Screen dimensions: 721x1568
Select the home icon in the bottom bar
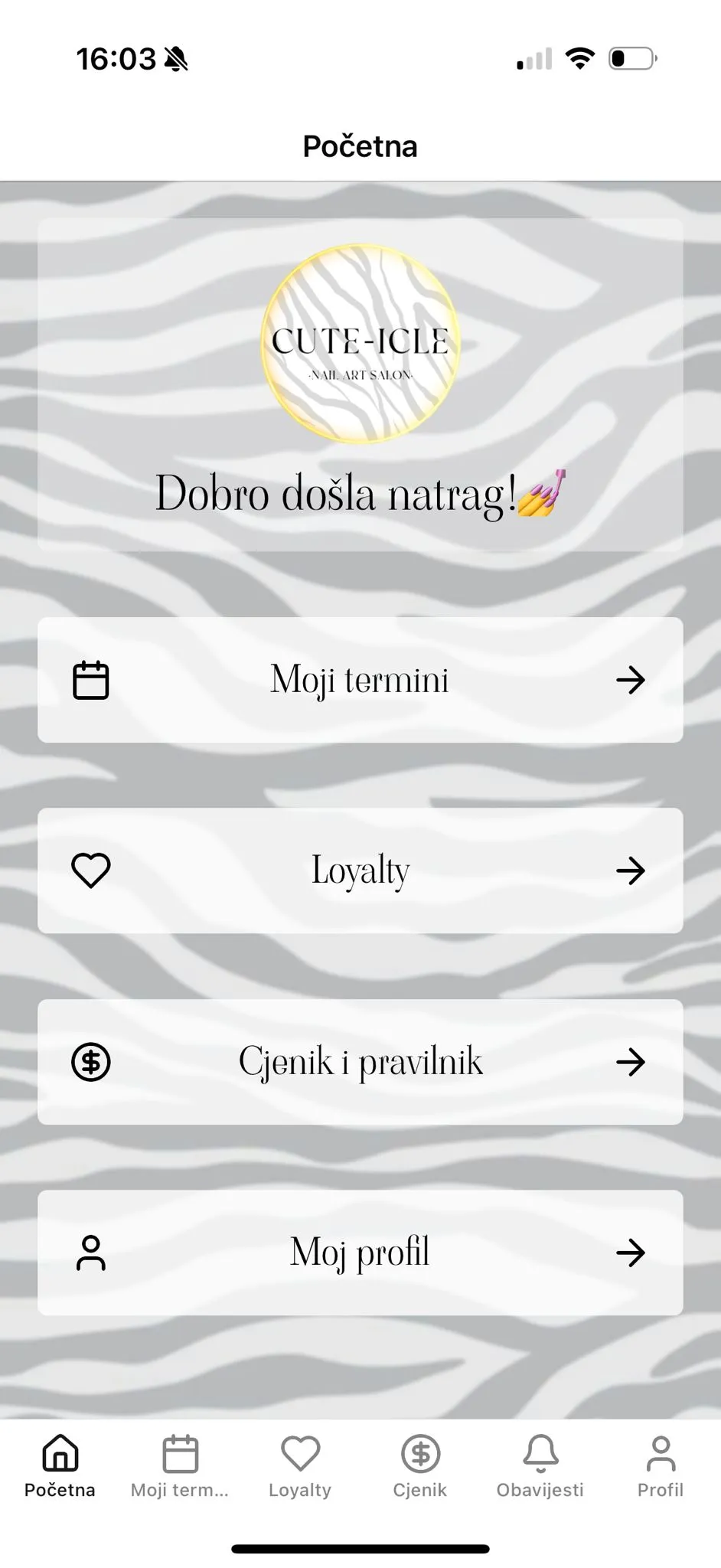pos(60,1453)
